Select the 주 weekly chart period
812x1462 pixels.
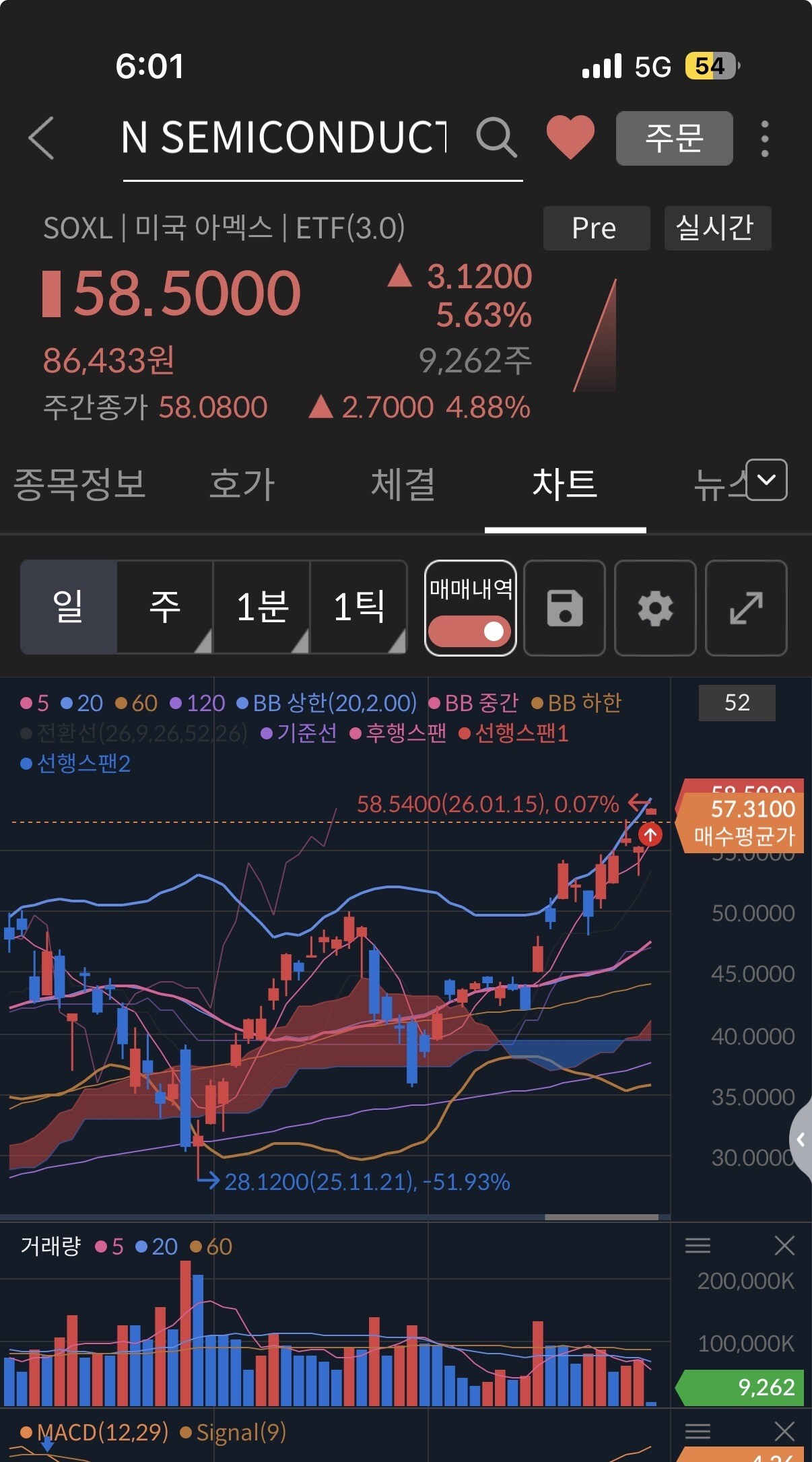(165, 607)
